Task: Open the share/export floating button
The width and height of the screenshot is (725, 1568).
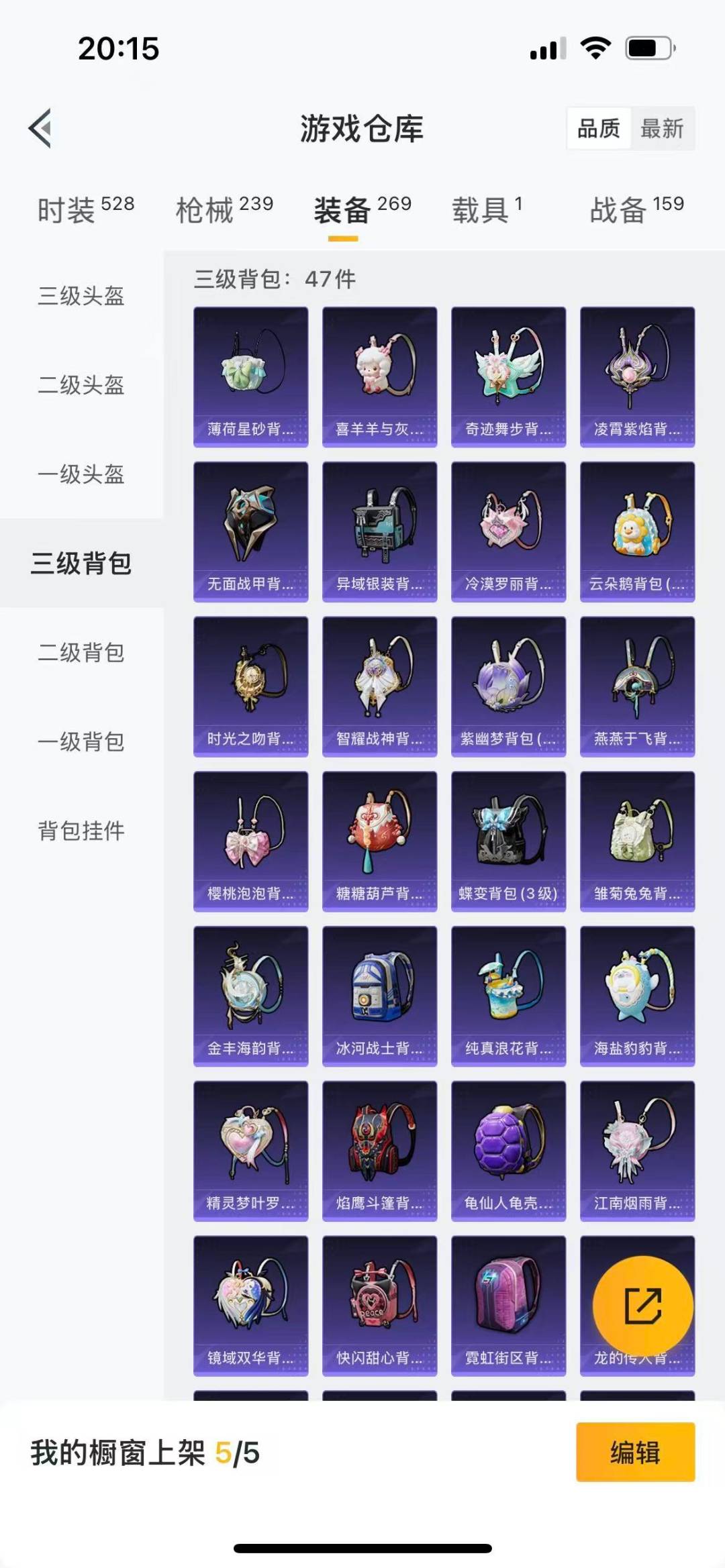Action: point(643,1302)
